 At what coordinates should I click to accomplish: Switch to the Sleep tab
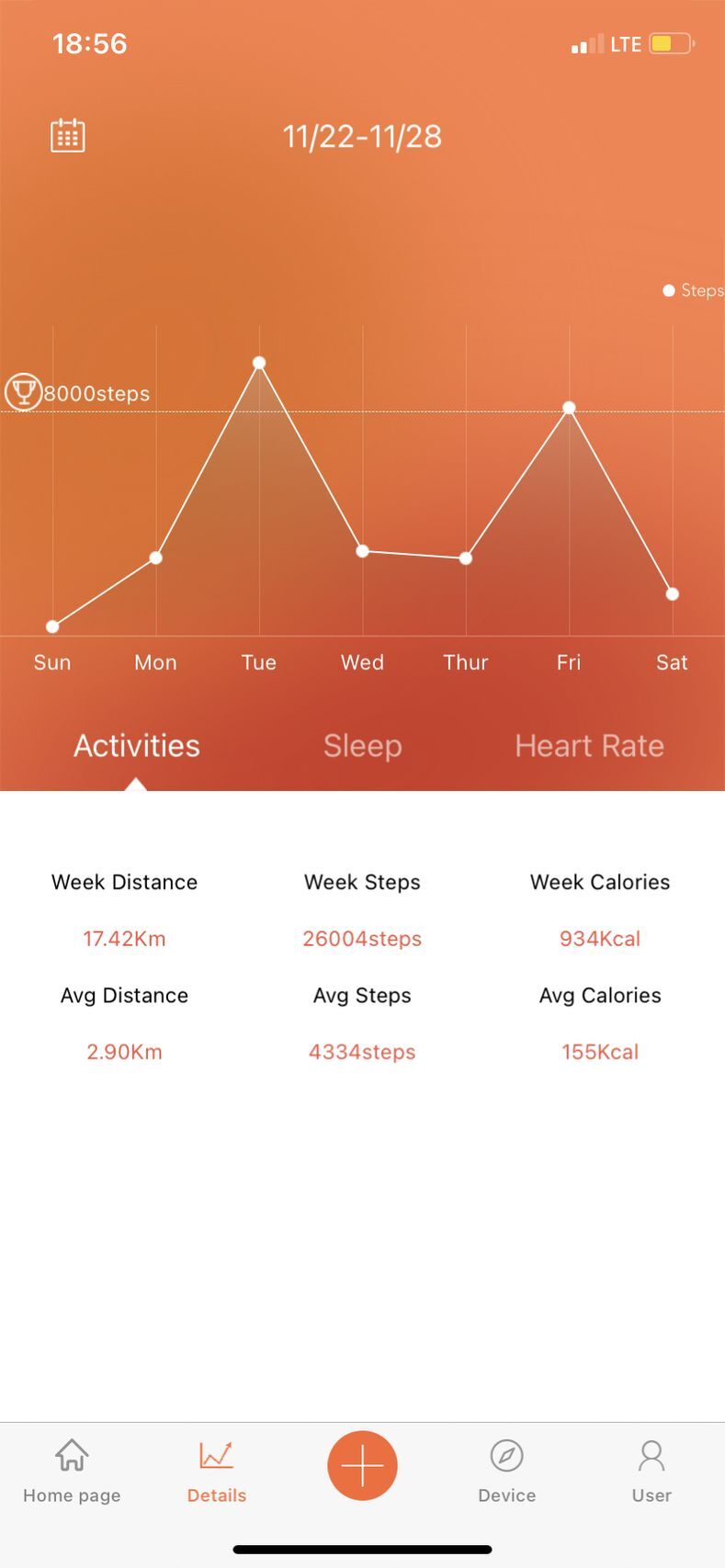tap(362, 746)
